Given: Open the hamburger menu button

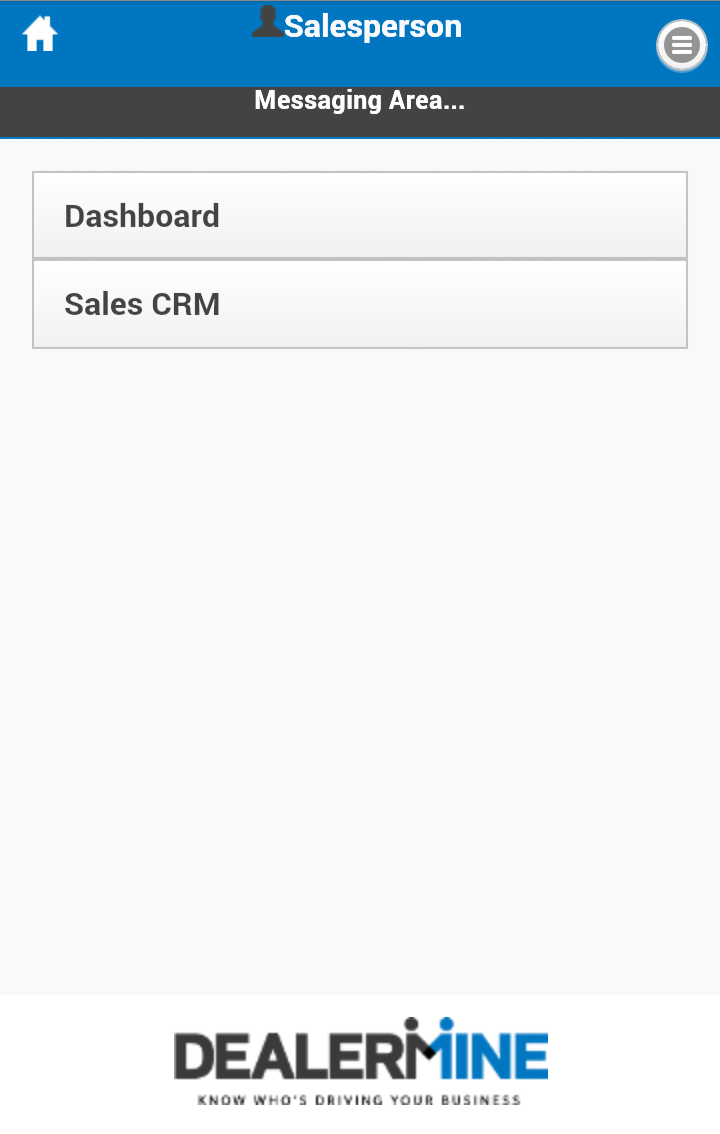Looking at the screenshot, I should [x=682, y=45].
